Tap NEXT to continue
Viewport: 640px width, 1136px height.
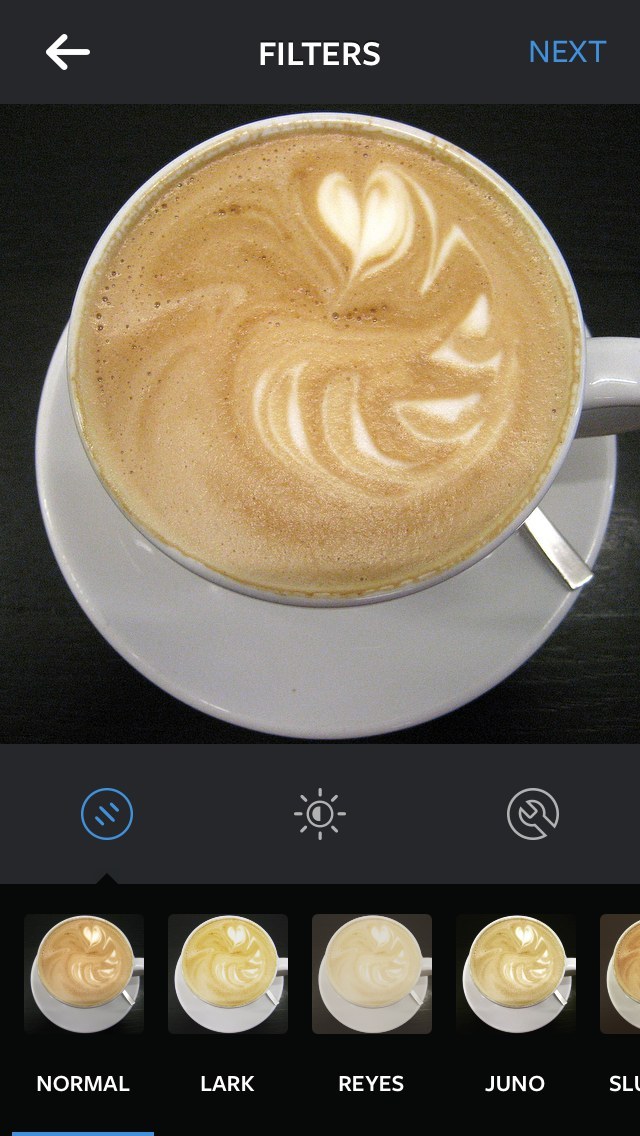[x=567, y=52]
